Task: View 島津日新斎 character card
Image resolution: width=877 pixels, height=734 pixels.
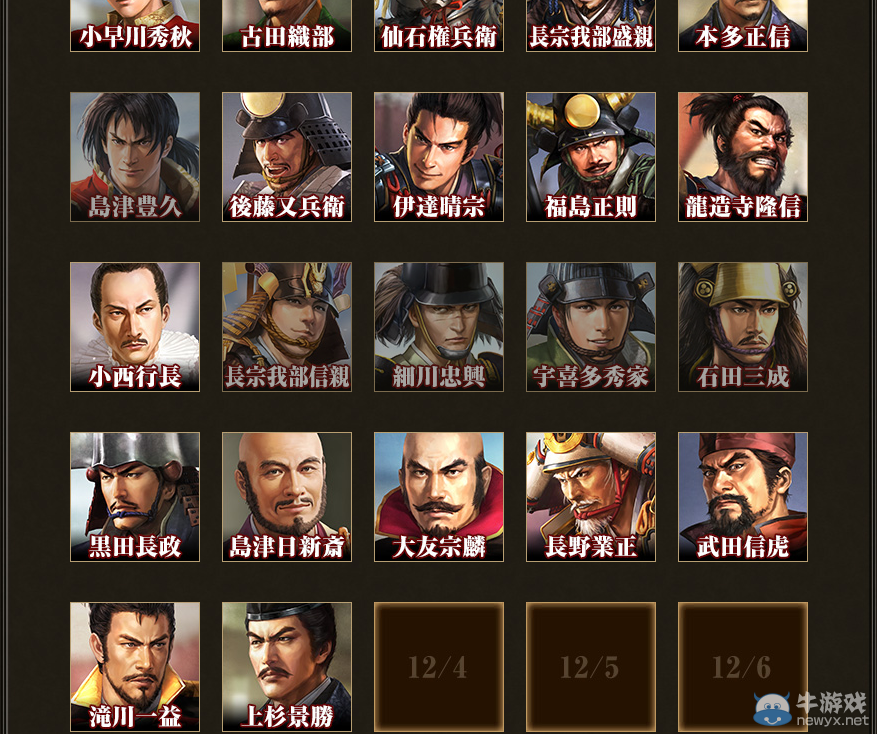Action: [x=287, y=497]
